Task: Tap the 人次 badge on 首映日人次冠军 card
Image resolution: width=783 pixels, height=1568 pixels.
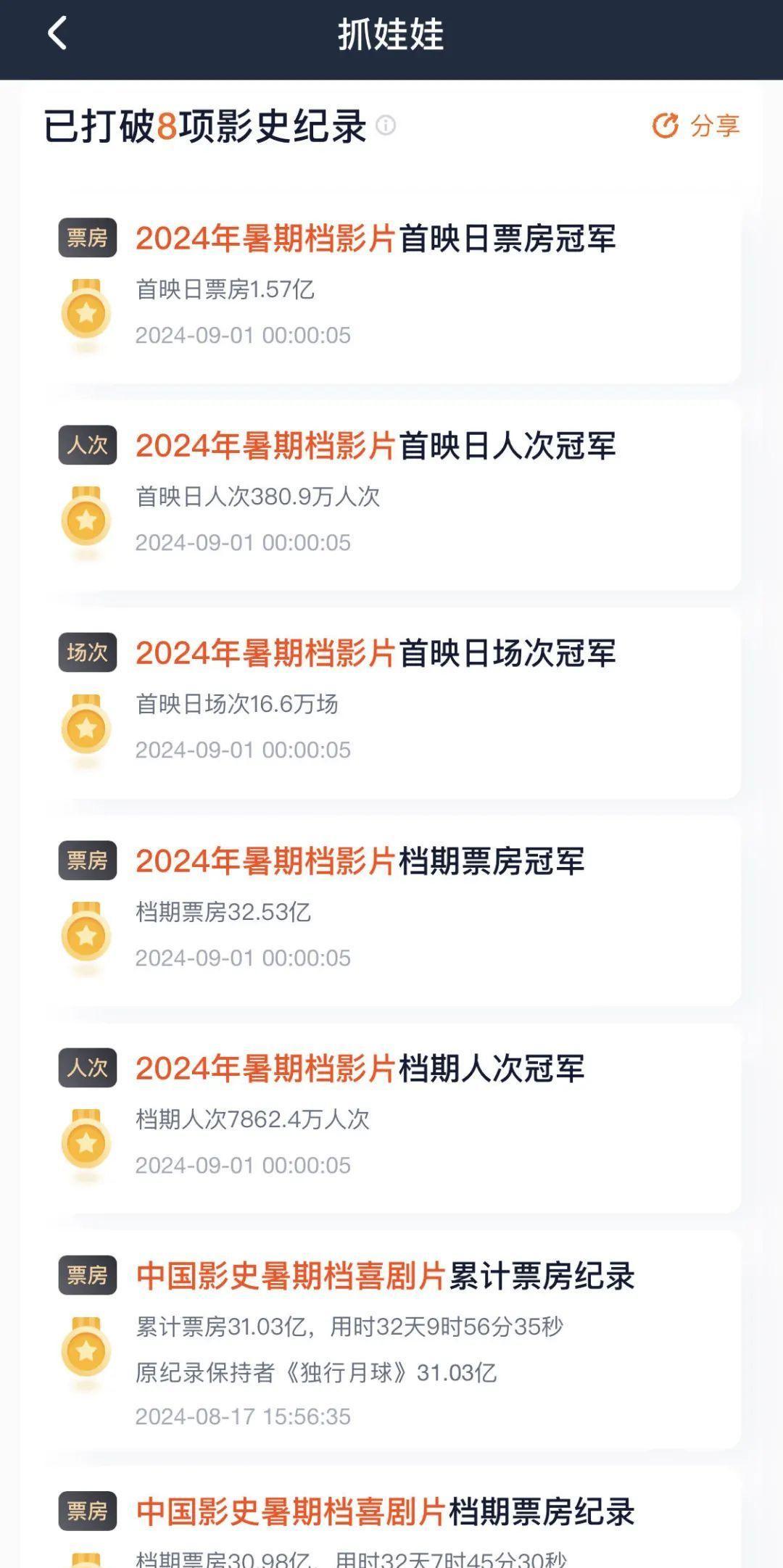Action: (x=88, y=447)
